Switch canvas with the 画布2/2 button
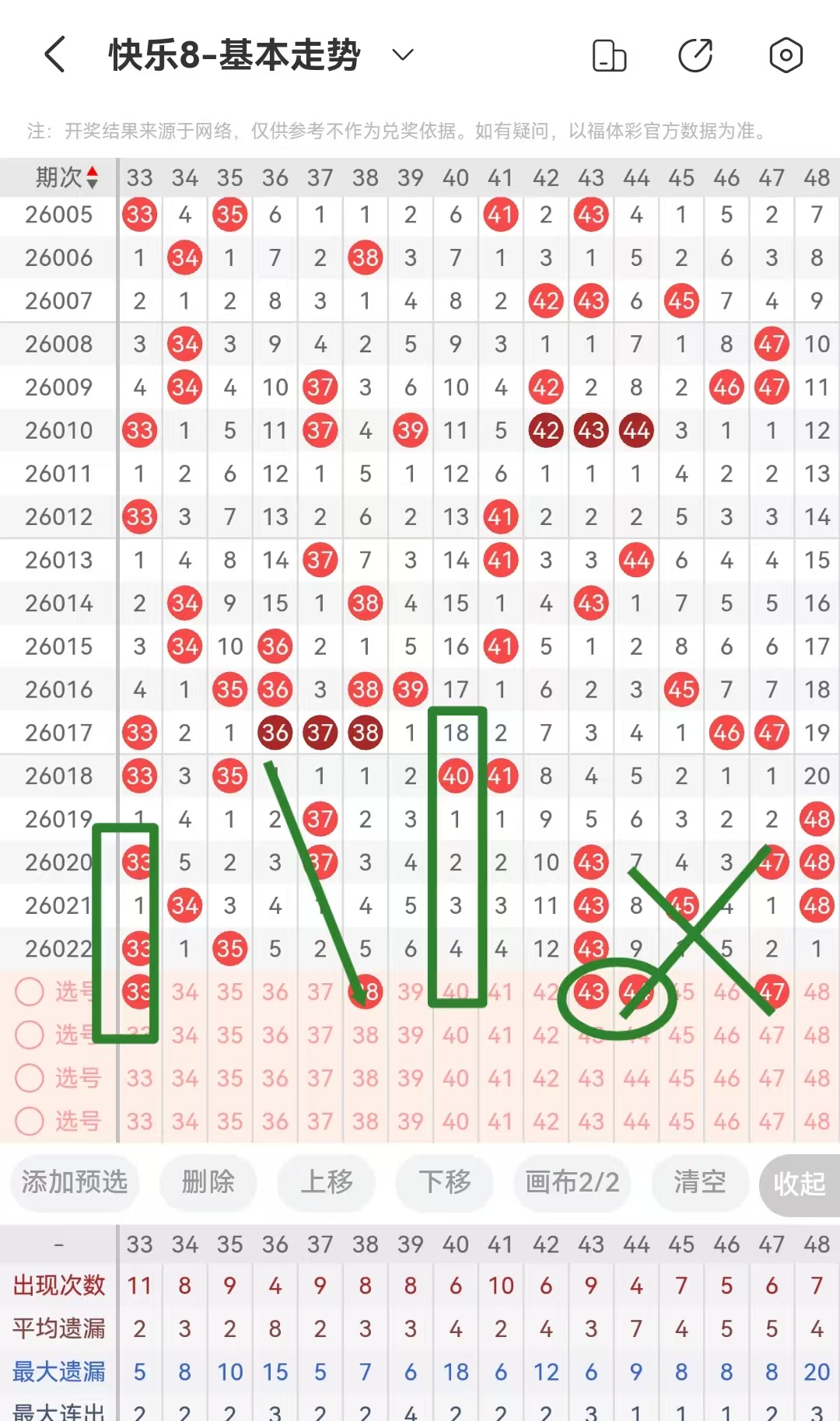 point(572,1182)
